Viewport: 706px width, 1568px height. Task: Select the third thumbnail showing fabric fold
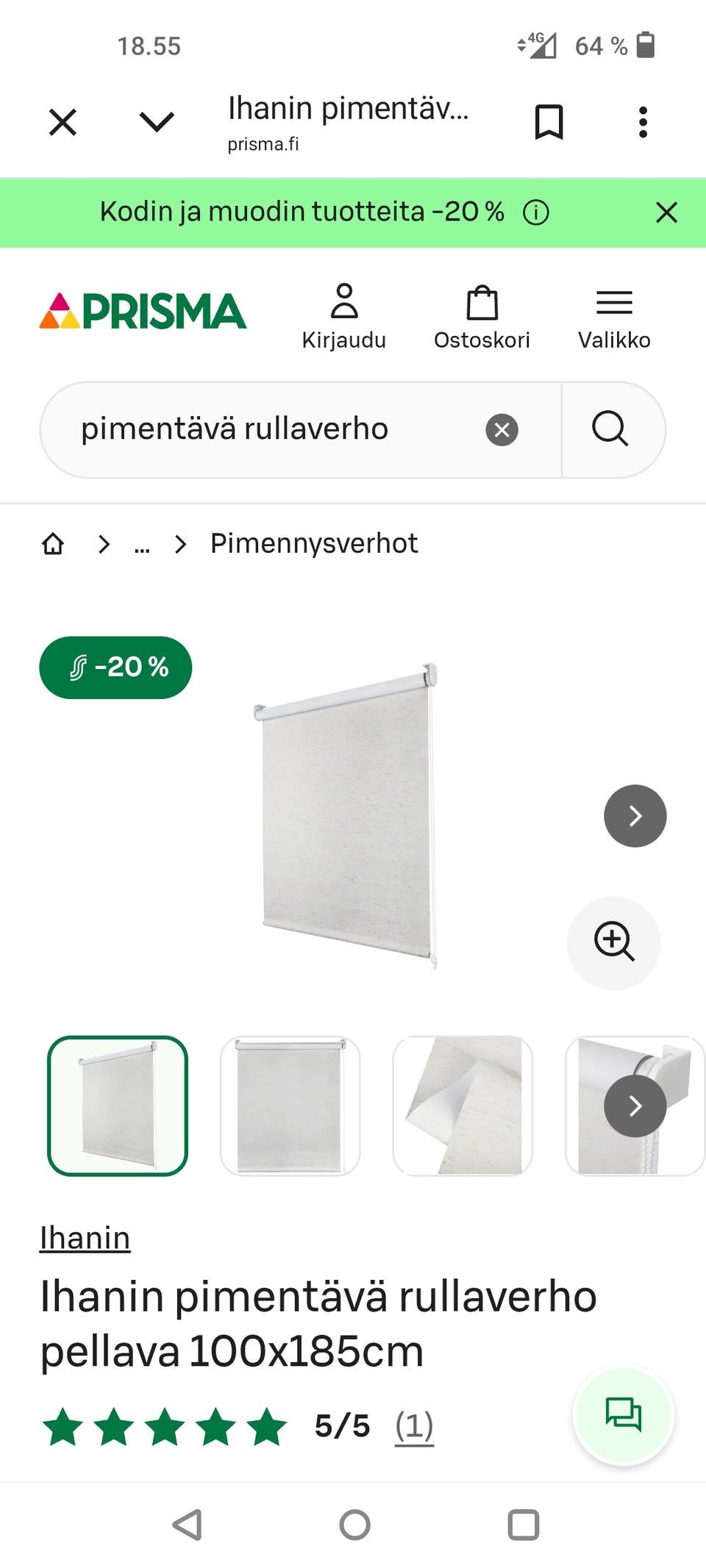coord(463,1106)
